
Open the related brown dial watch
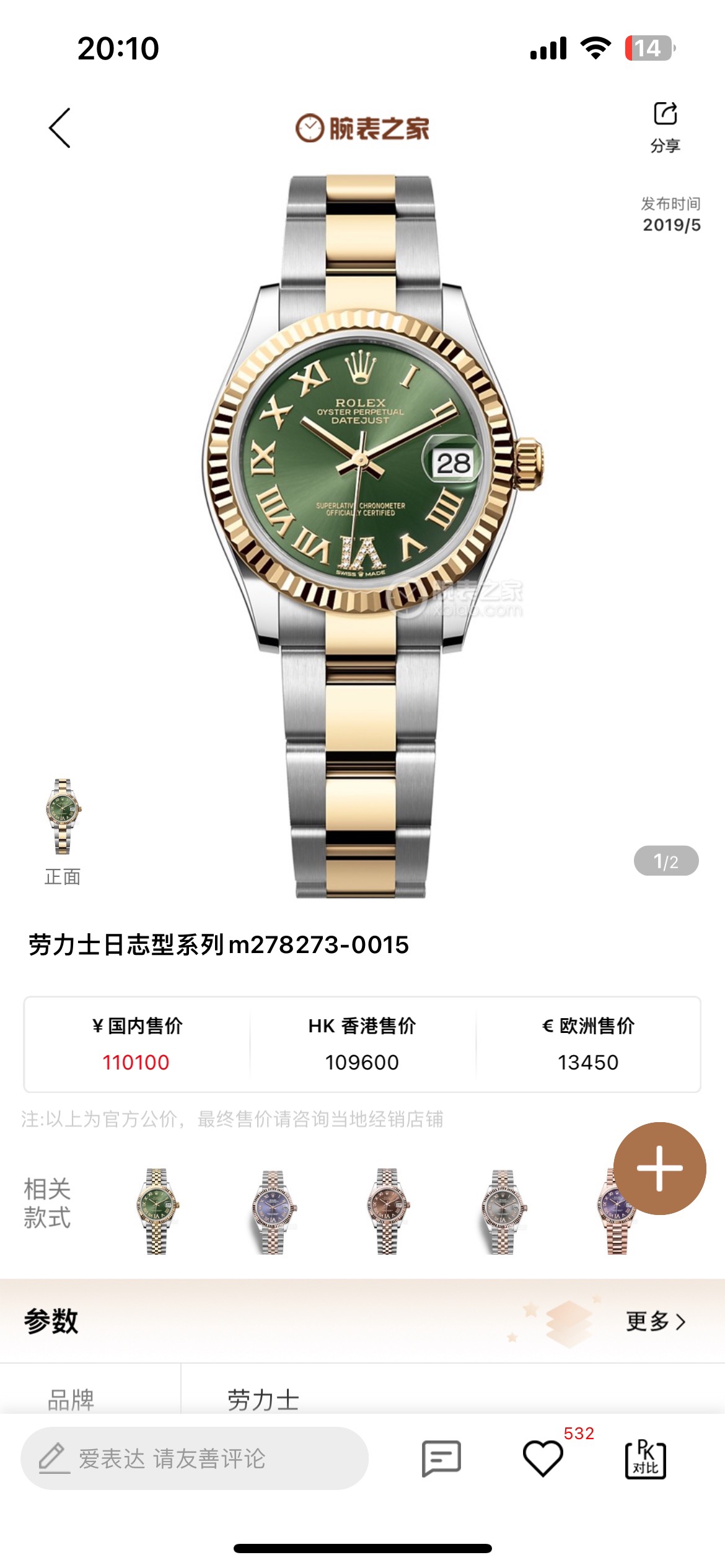[387, 1211]
